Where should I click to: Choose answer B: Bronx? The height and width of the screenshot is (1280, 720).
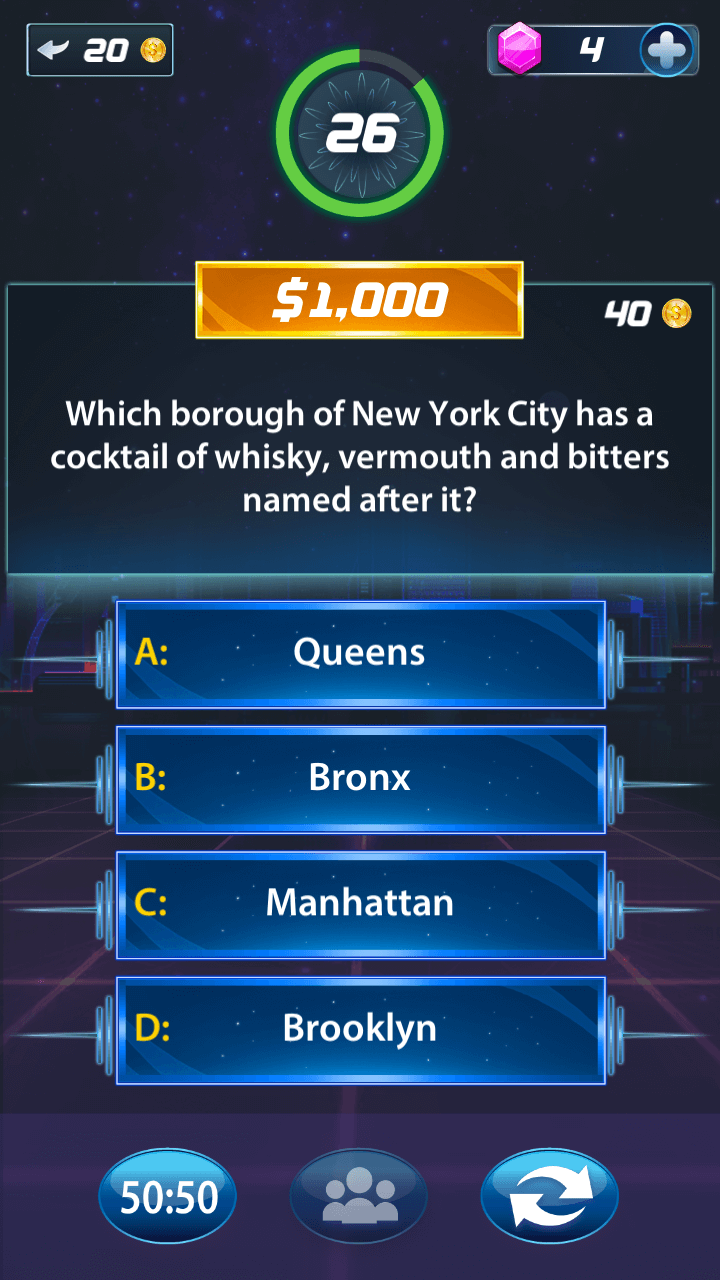[x=360, y=779]
